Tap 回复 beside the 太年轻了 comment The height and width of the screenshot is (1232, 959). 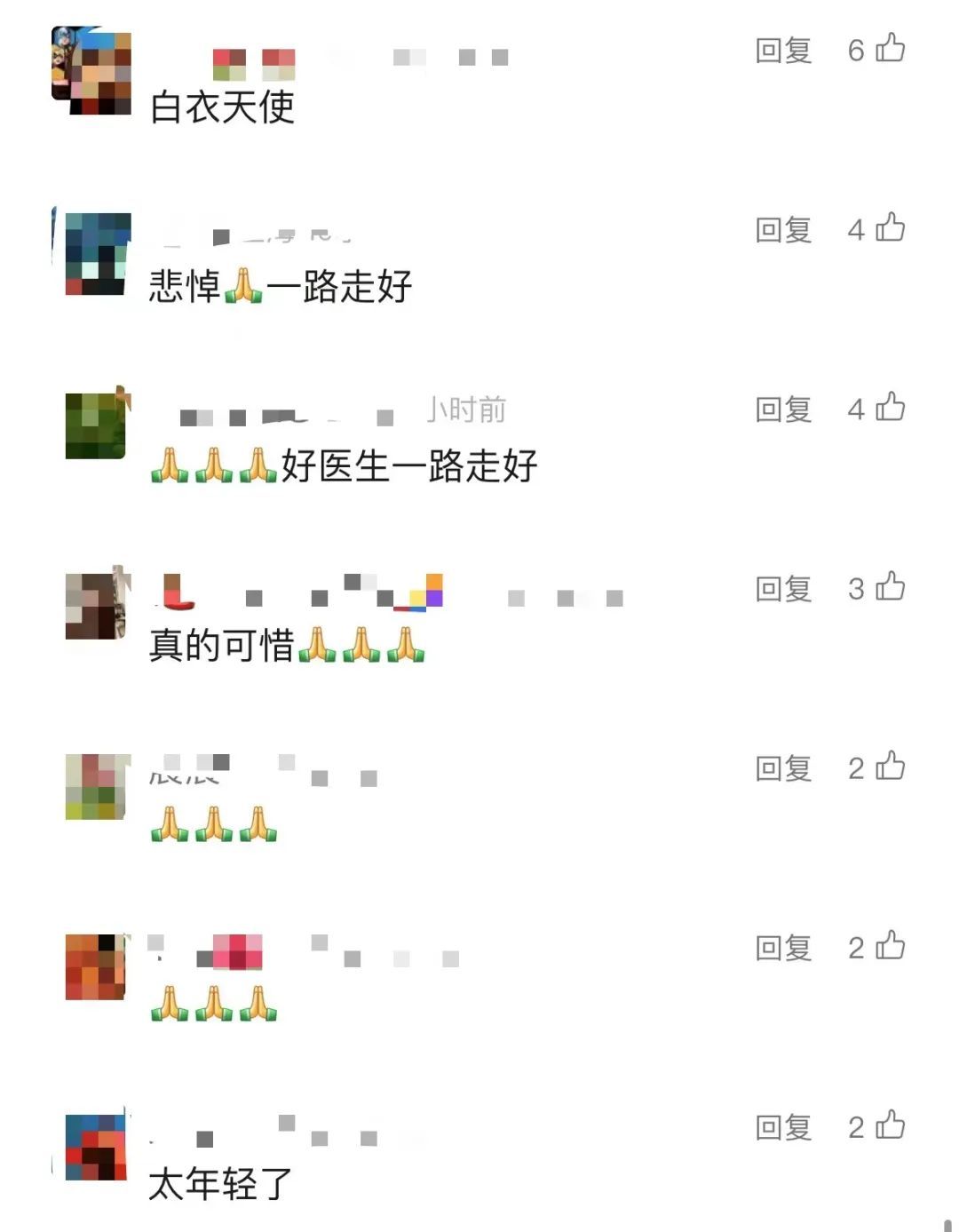coord(781,1128)
